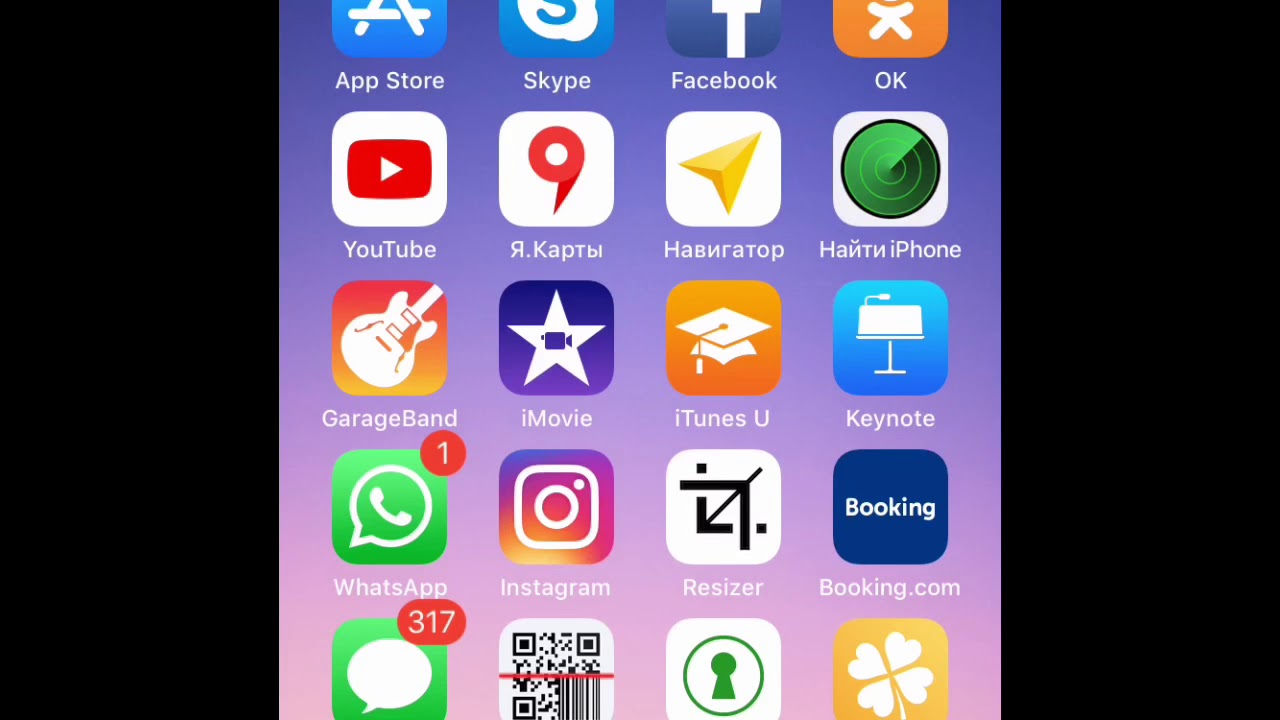Screen dimensions: 1280x720
Task: Open the App Store app
Action: pos(389,30)
